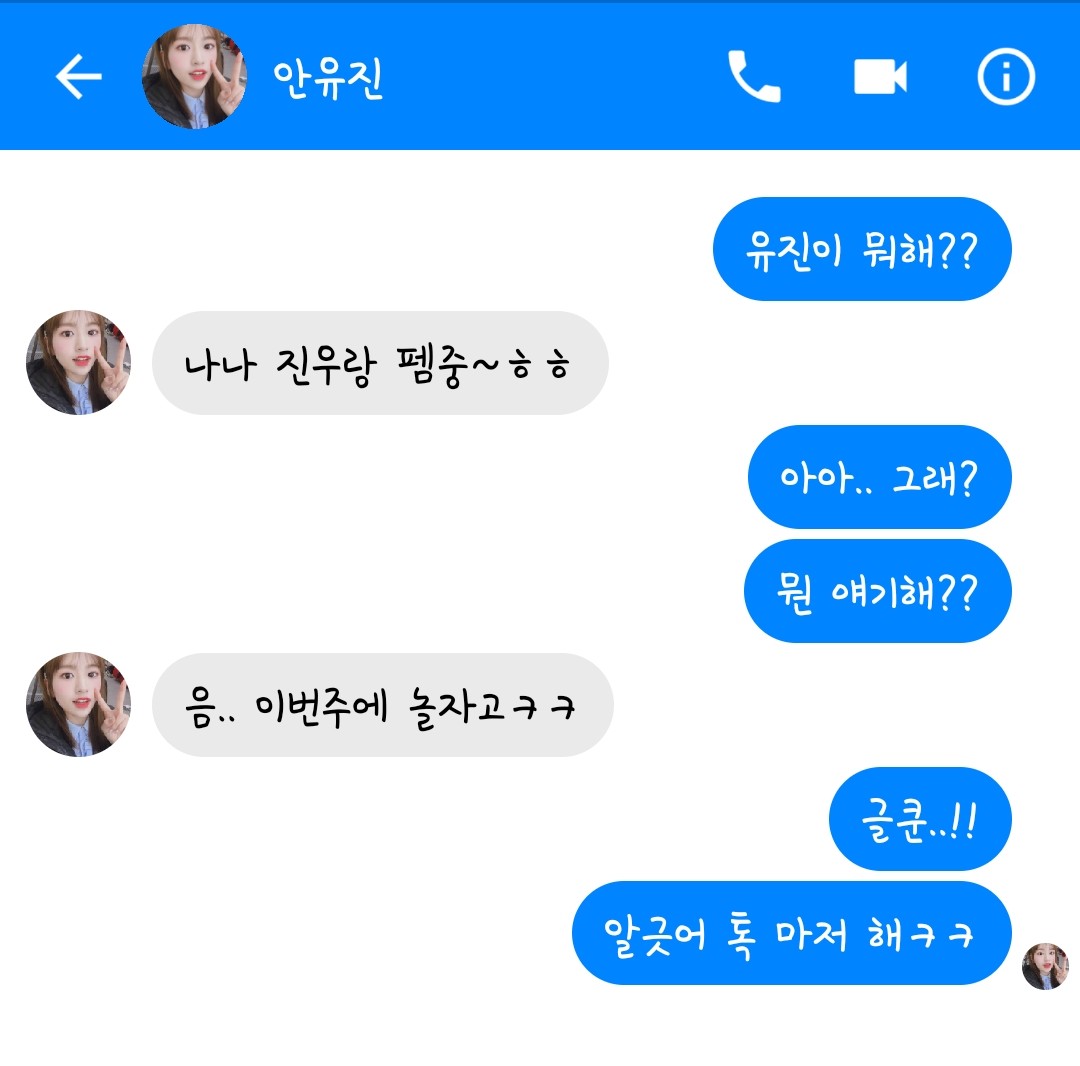The height and width of the screenshot is (1066, 1080).
Task: Start a video call with 안유진
Action: [880, 77]
